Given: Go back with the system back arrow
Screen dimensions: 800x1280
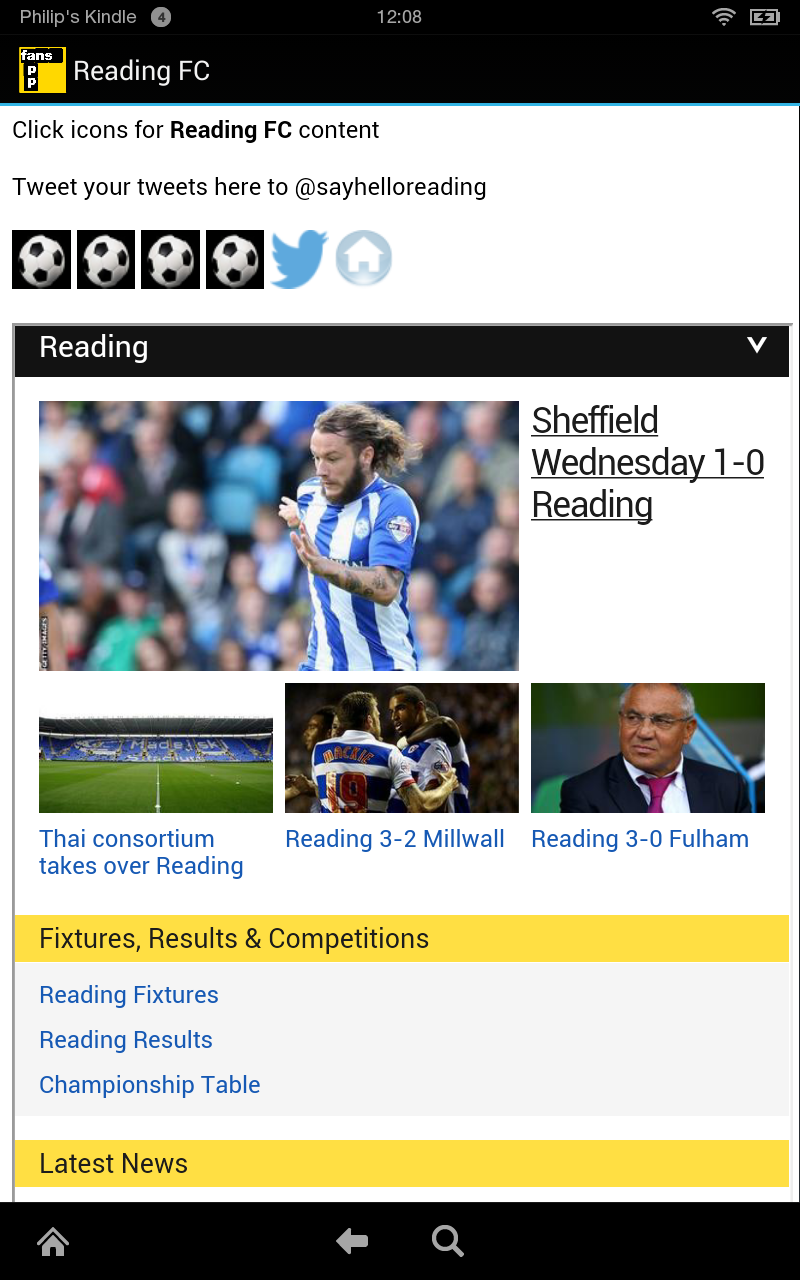Looking at the screenshot, I should [x=352, y=1242].
